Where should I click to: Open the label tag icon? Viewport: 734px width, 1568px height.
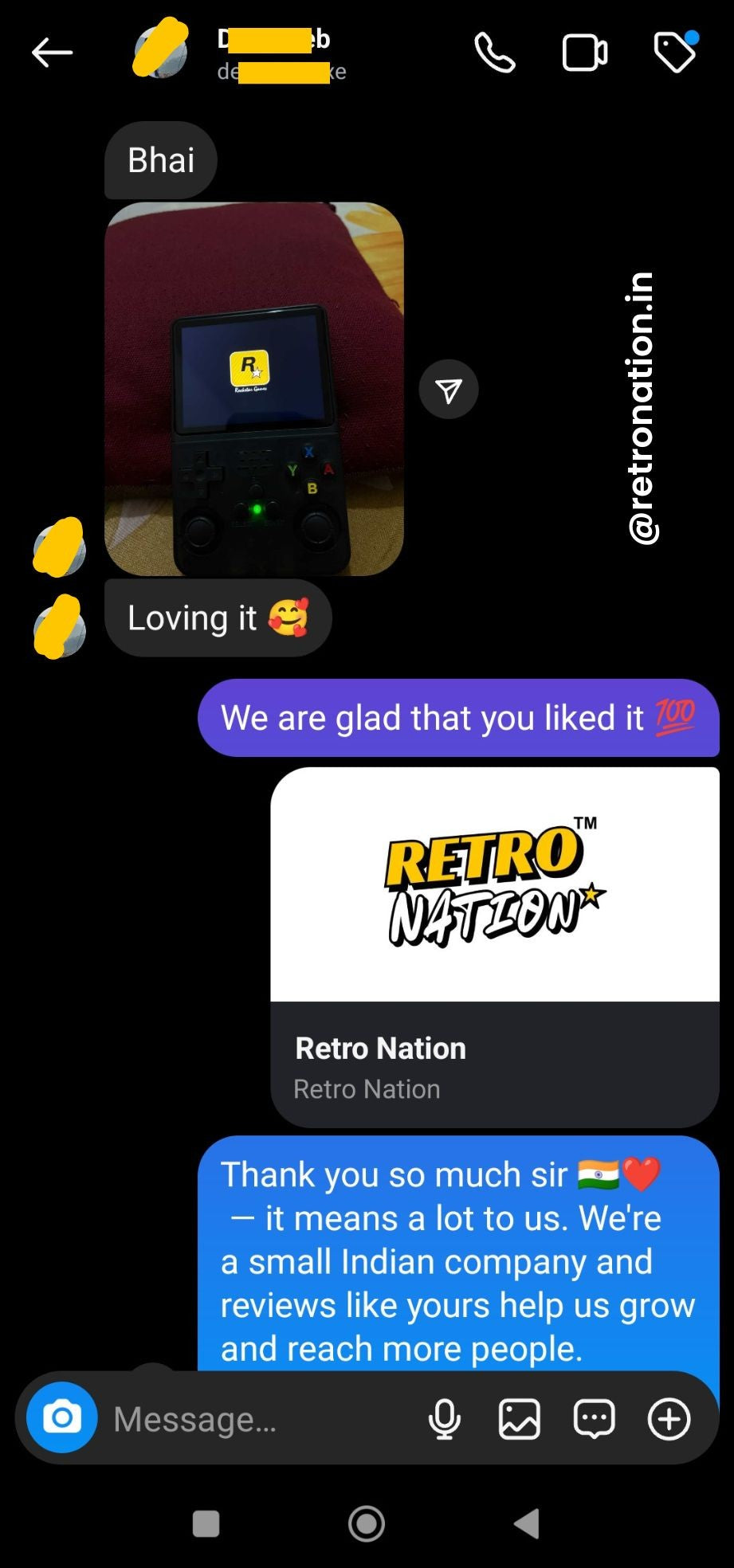pyautogui.click(x=675, y=53)
